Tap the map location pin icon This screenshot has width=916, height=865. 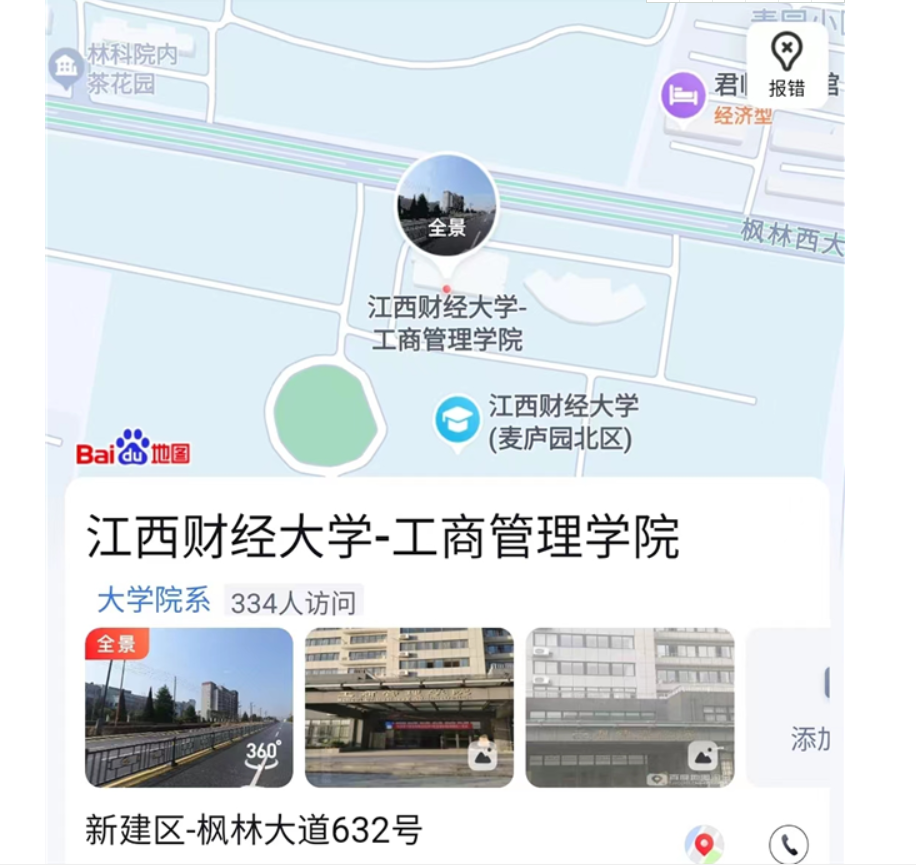[x=704, y=845]
